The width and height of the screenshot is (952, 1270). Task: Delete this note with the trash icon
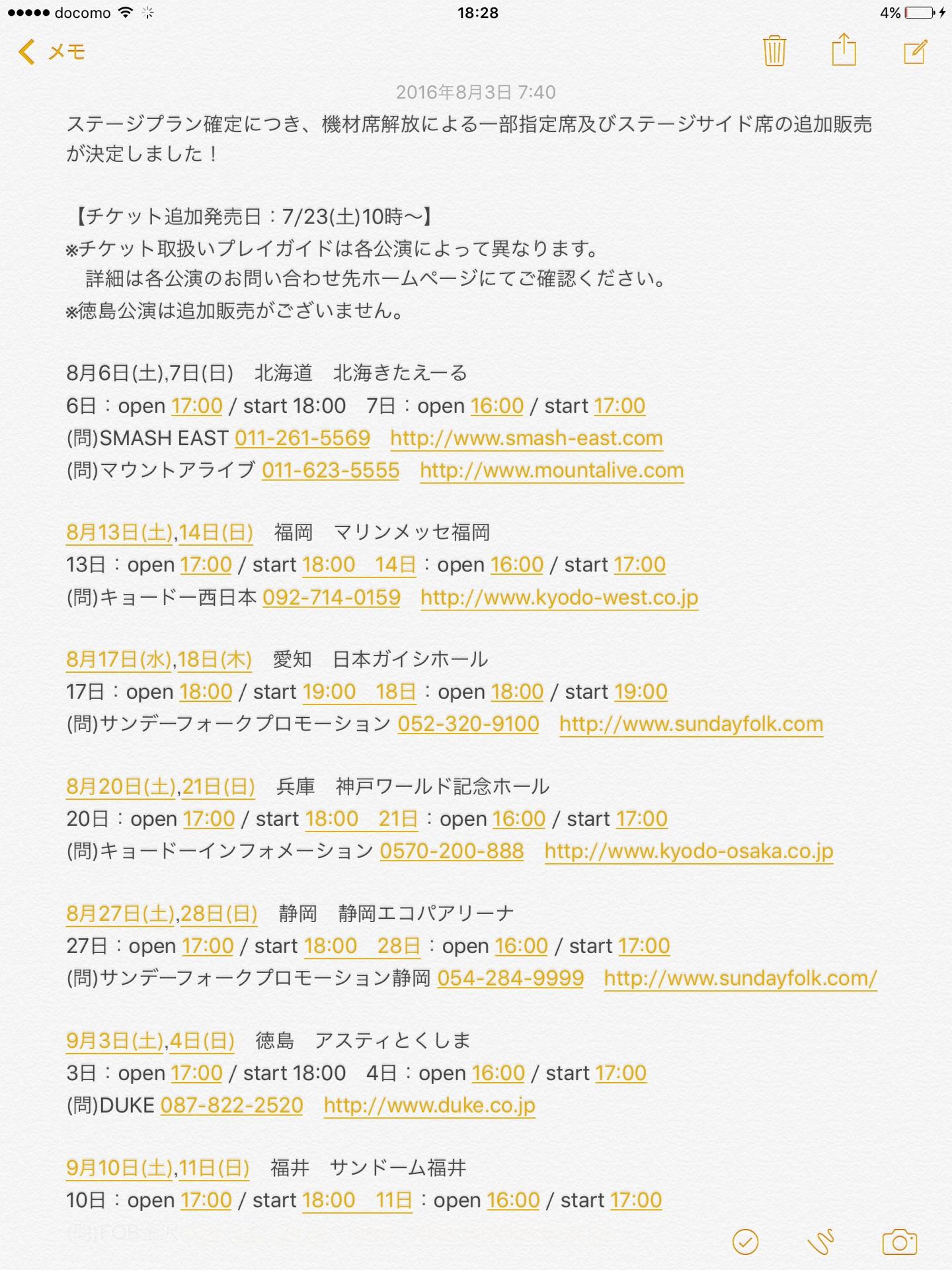pyautogui.click(x=773, y=51)
